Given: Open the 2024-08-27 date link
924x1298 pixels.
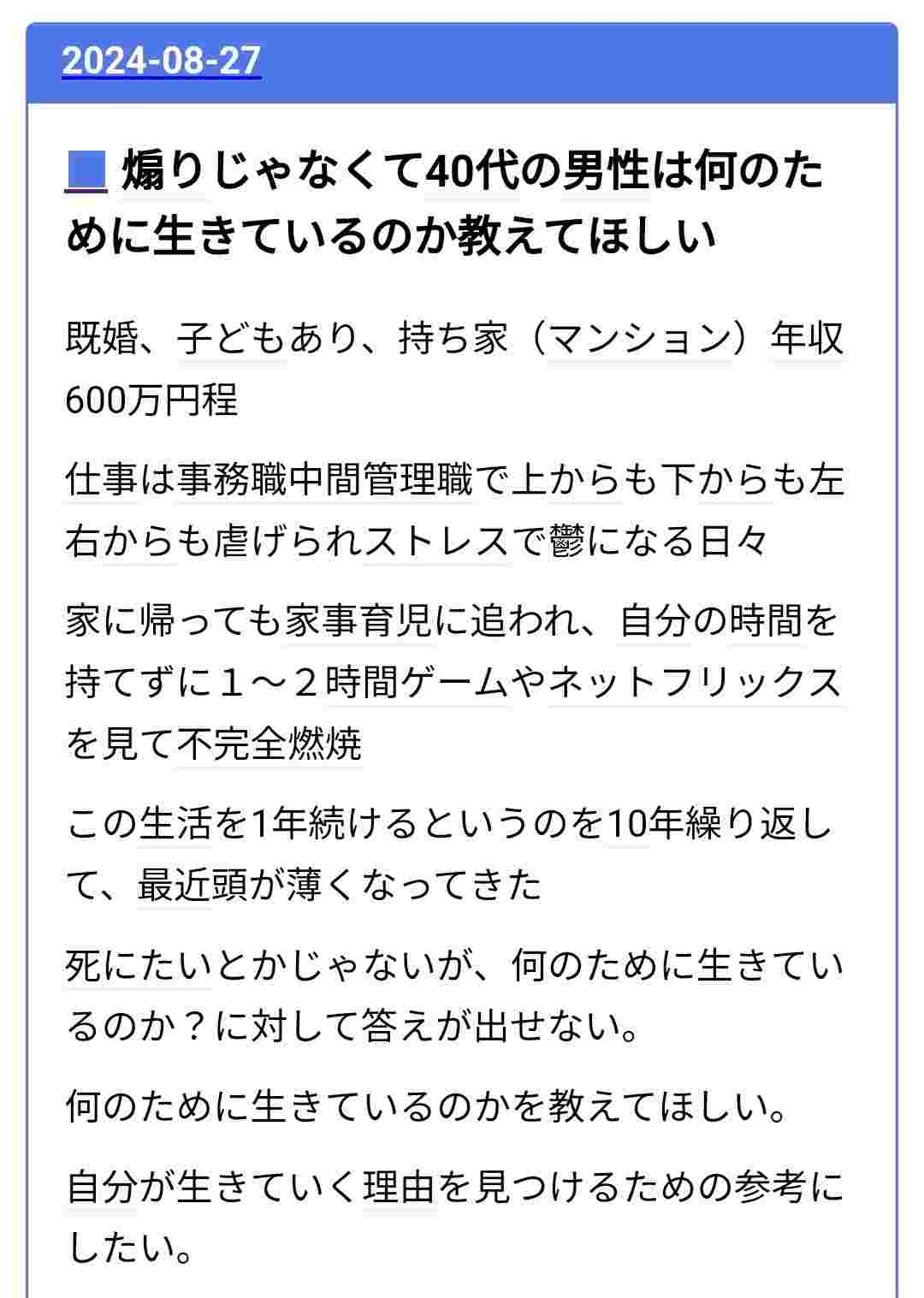Looking at the screenshot, I should tap(161, 61).
